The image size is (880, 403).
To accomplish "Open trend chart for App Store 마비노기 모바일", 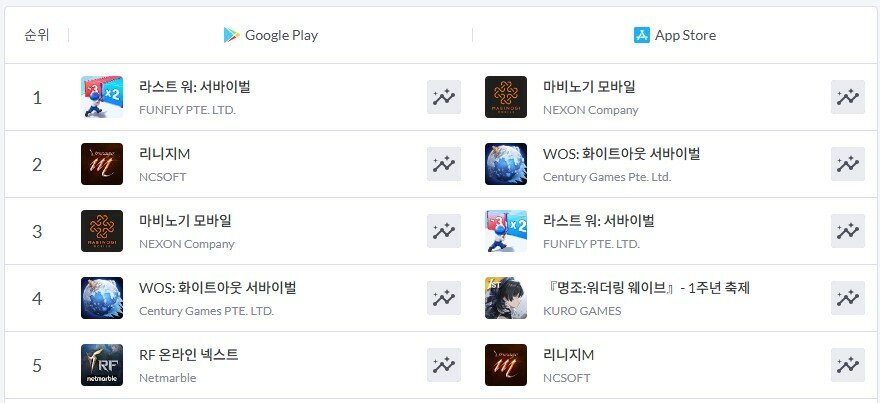I will tap(847, 97).
